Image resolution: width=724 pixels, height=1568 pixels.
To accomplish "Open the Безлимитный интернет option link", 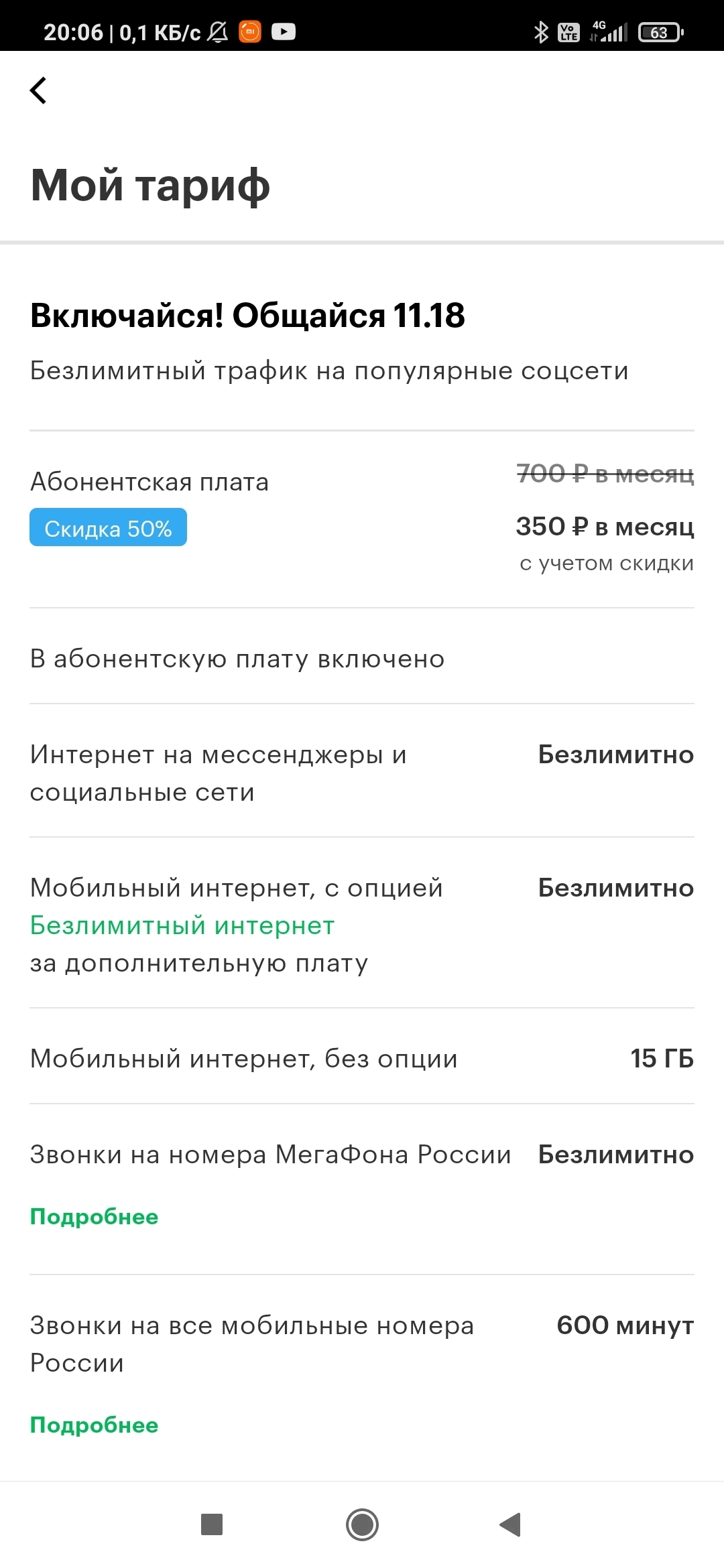I will tap(182, 925).
